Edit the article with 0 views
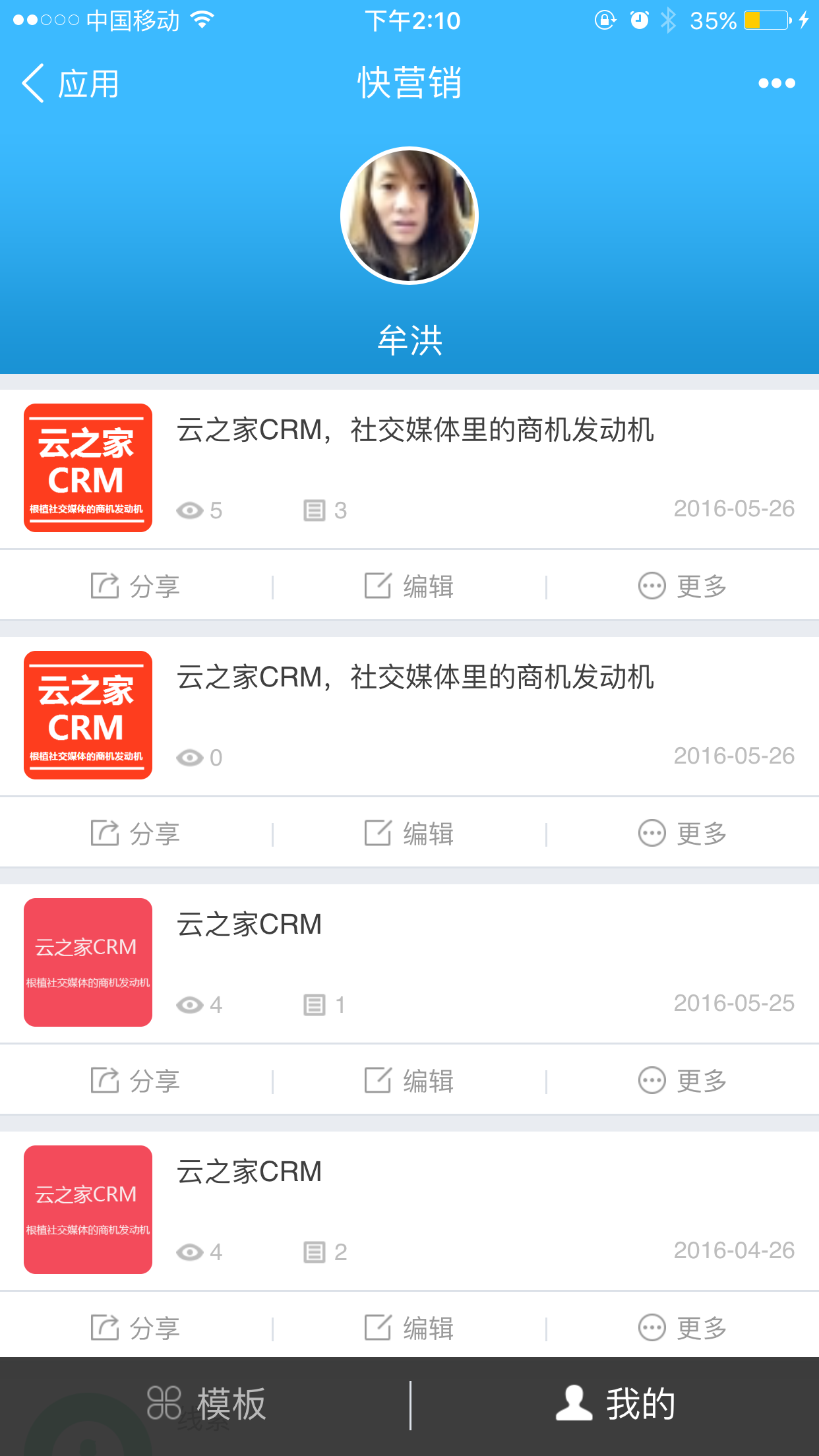819x1456 pixels. 409,834
